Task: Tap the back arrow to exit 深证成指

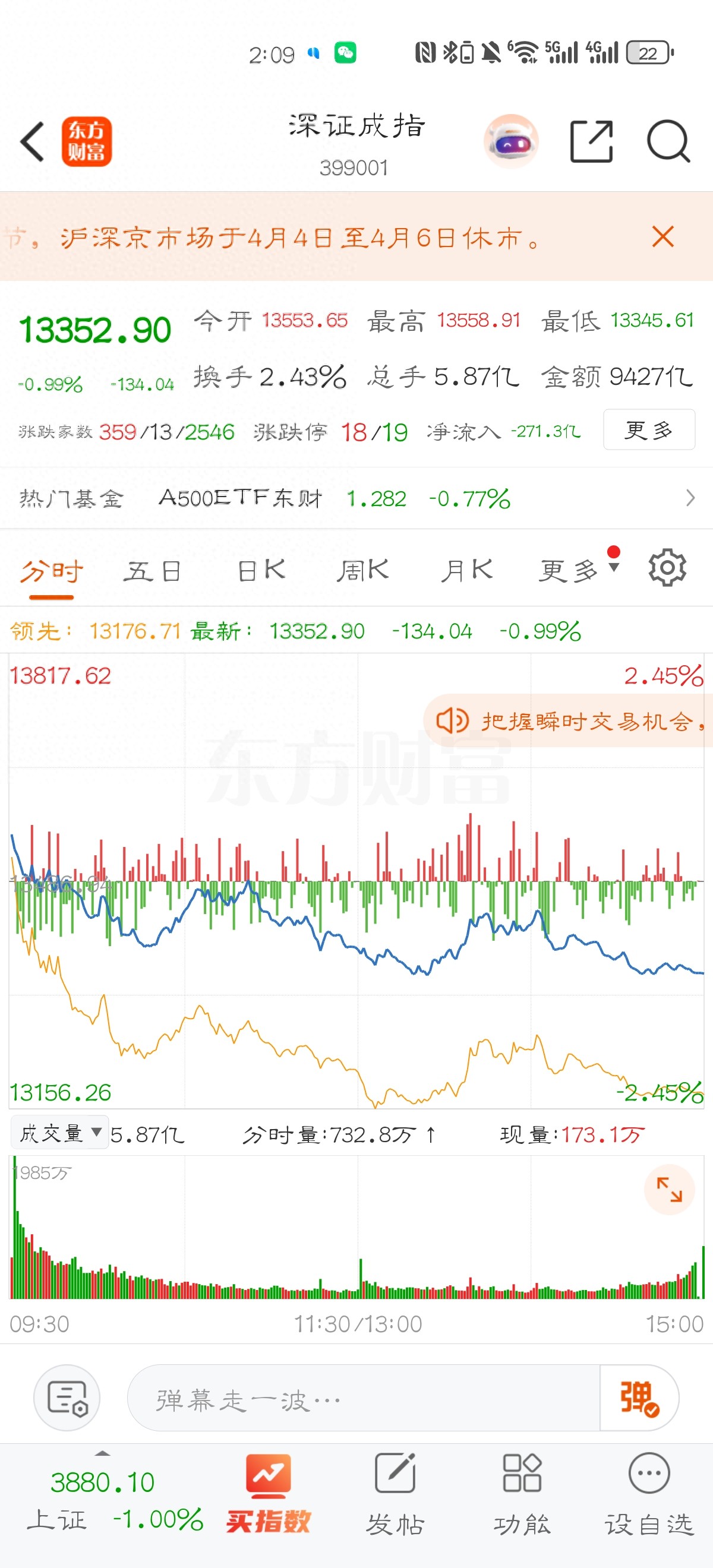Action: 31,142
